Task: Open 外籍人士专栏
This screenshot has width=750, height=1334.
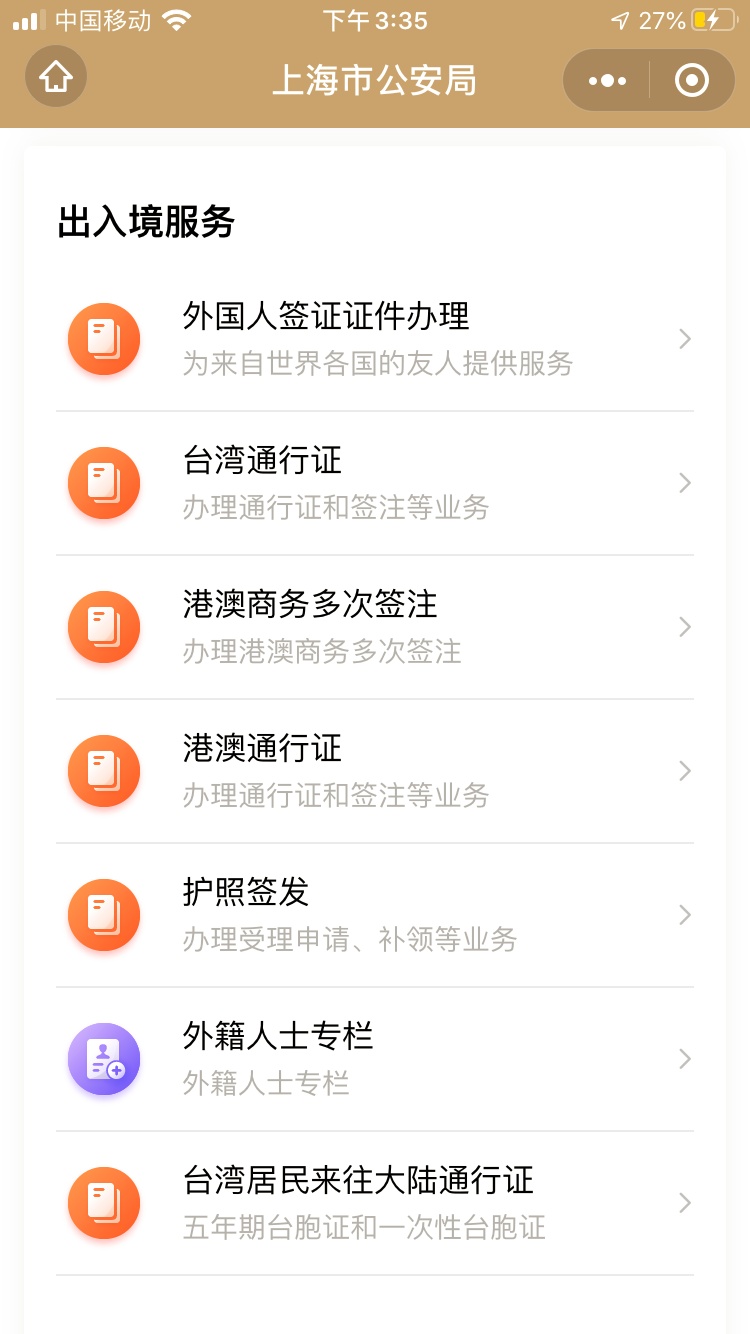Action: (375, 1059)
